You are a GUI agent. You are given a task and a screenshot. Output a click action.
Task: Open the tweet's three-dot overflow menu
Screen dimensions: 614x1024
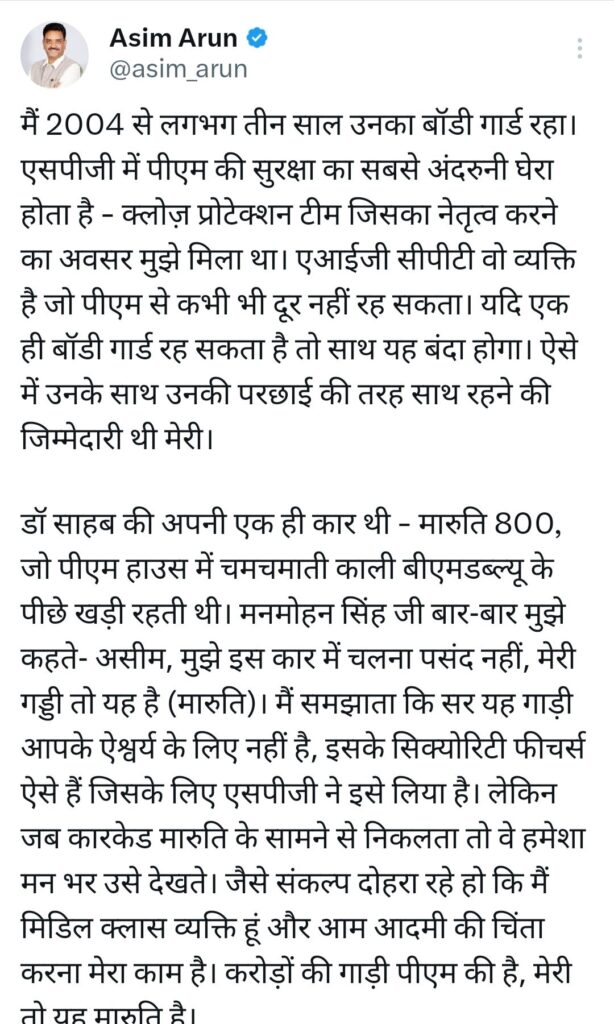click(581, 49)
